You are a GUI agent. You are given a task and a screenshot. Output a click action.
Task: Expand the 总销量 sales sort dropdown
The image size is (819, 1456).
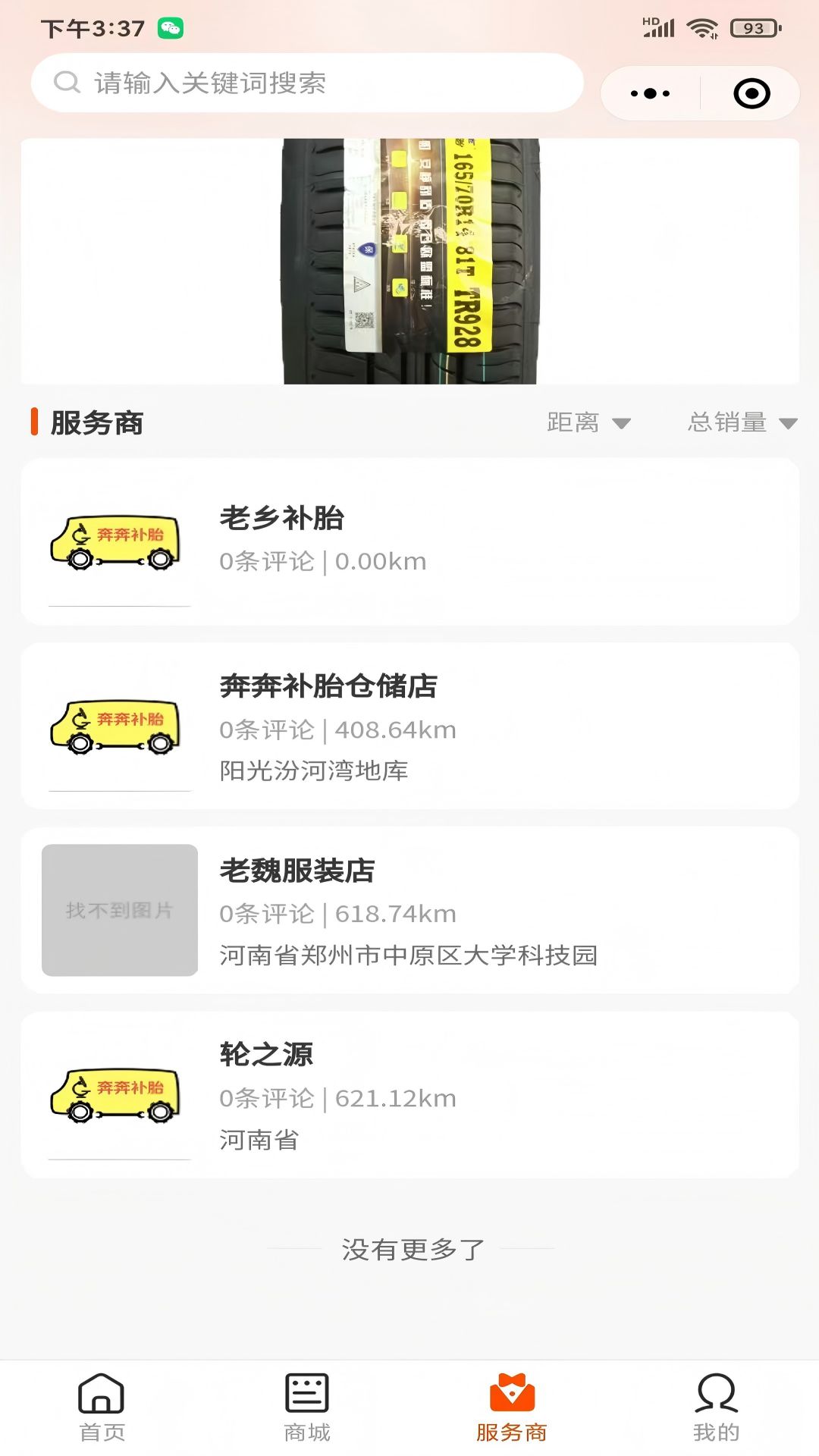[741, 422]
